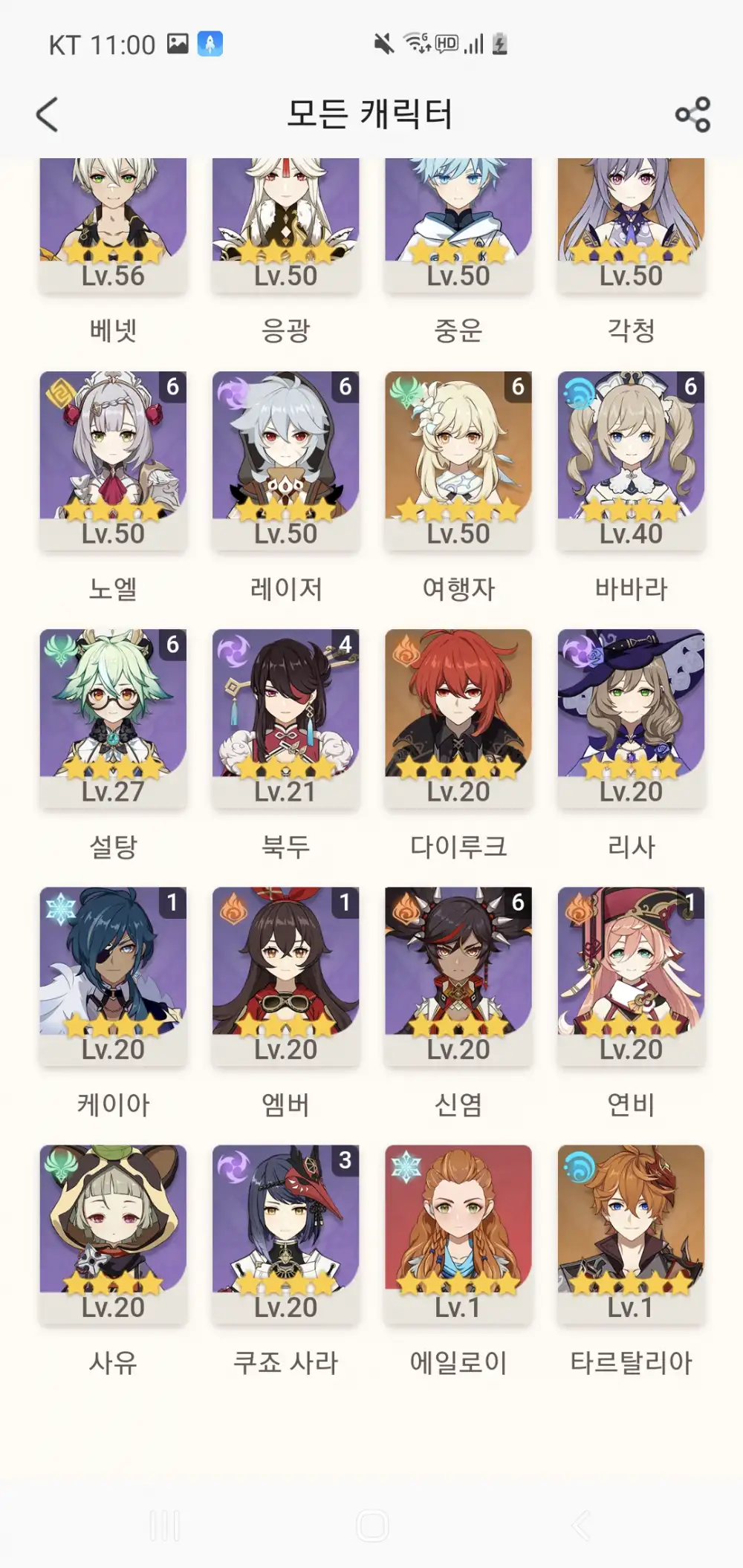Select the 신염 character card
The width and height of the screenshot is (743, 1568).
(x=458, y=976)
